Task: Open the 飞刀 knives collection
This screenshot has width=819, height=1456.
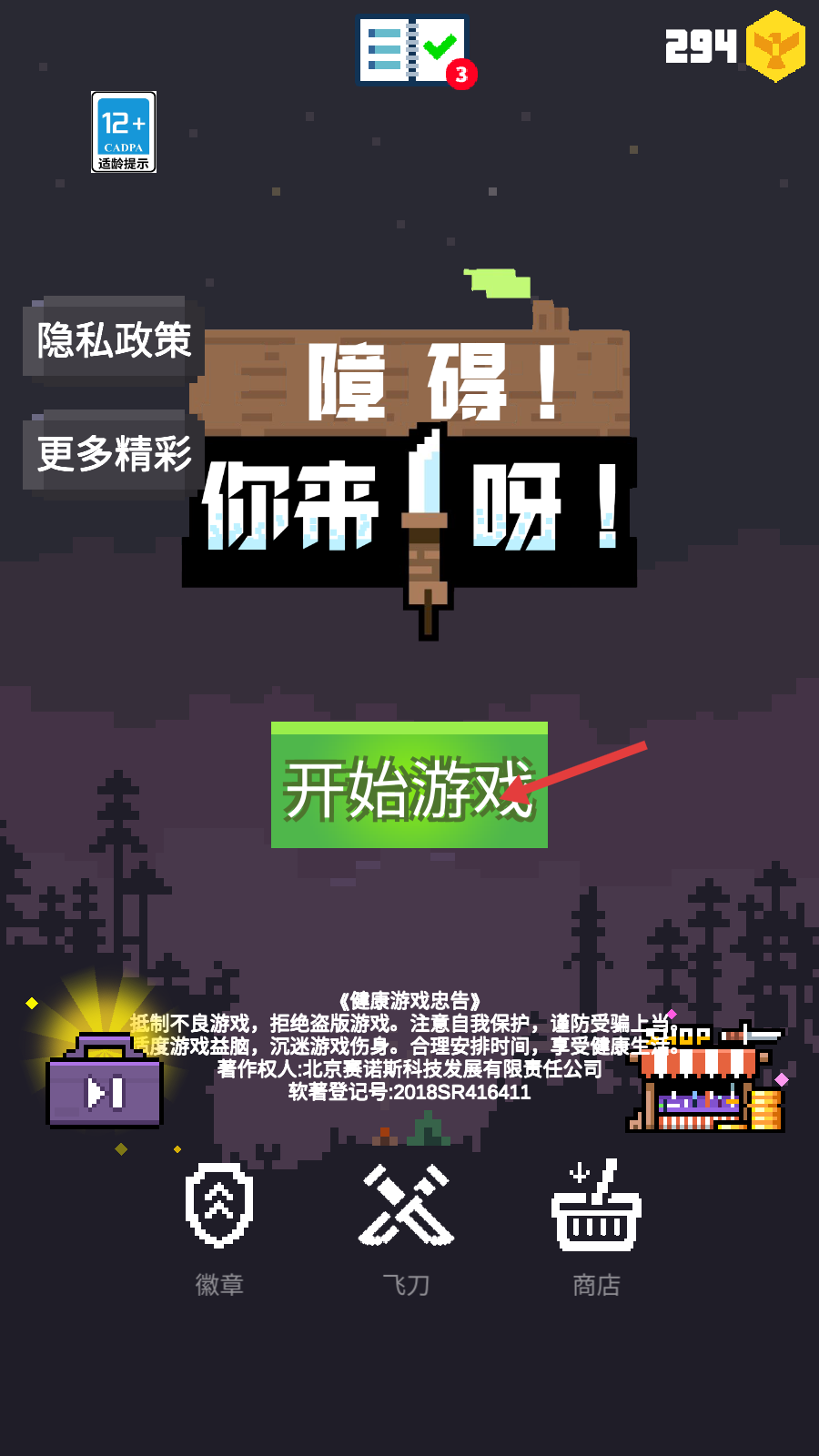Action: 407,1224
